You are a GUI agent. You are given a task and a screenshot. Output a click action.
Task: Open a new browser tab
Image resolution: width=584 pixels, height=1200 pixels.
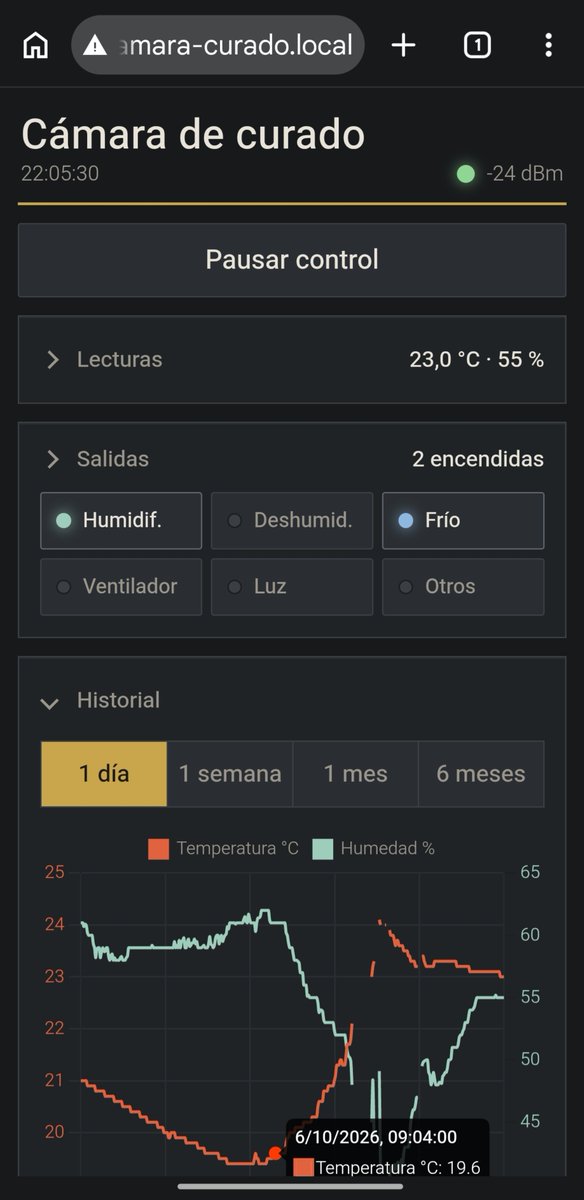click(403, 45)
